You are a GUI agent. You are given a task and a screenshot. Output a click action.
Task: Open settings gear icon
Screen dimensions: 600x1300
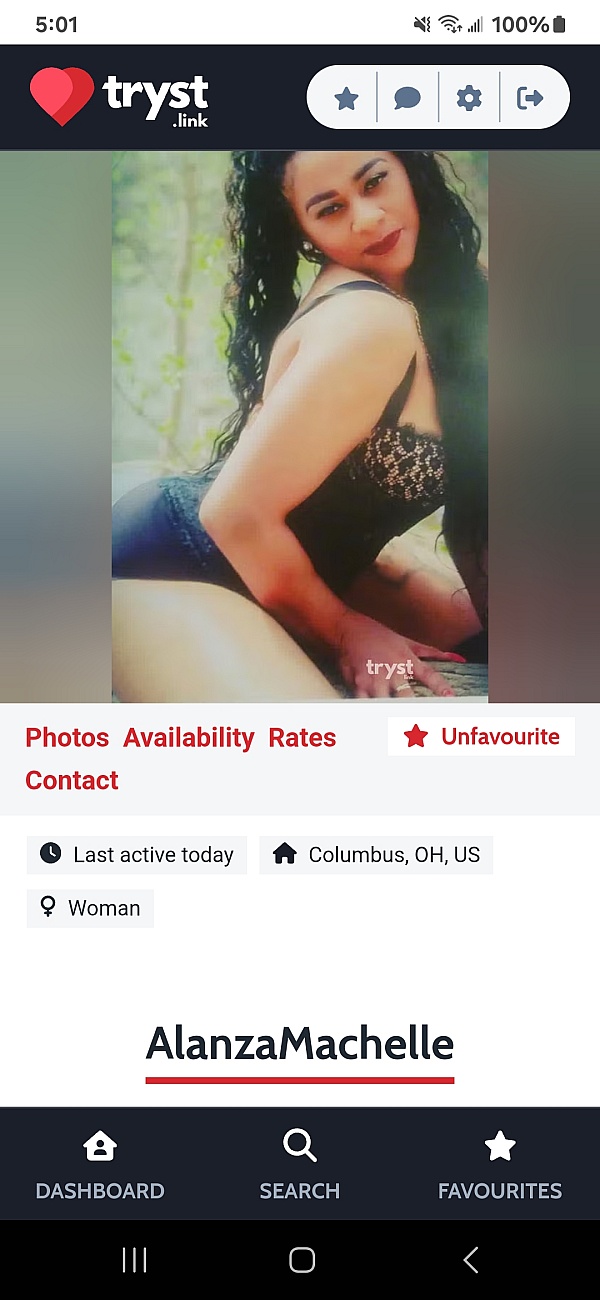(469, 98)
